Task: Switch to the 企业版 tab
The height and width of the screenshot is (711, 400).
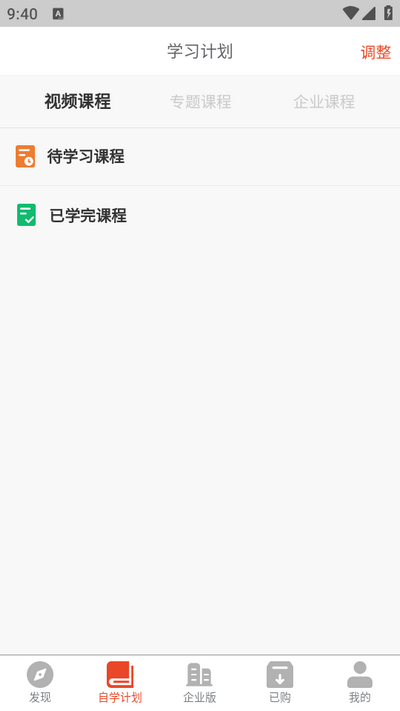Action: click(200, 682)
